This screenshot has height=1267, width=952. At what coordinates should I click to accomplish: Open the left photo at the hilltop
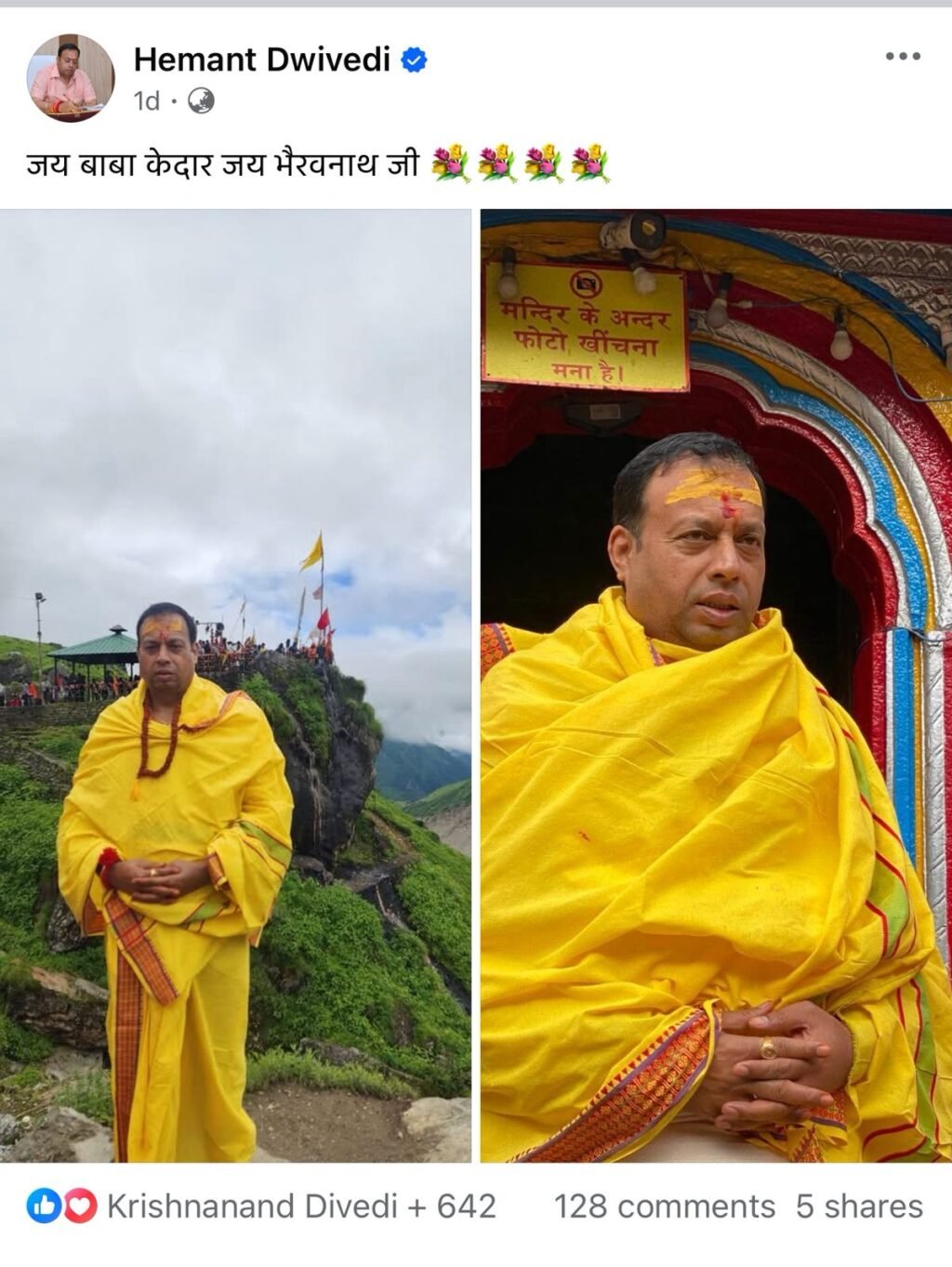tap(235, 686)
